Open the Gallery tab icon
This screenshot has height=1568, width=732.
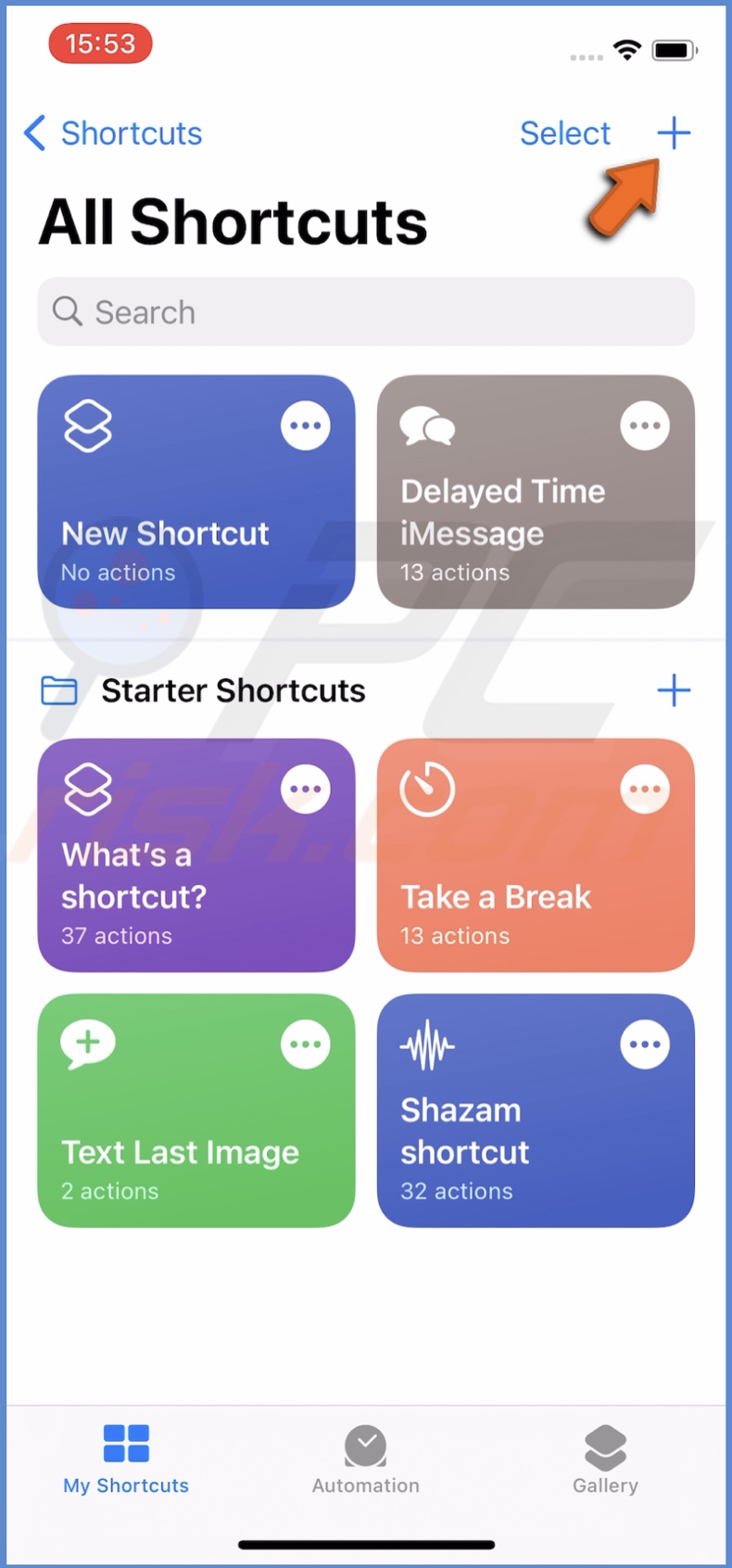coord(604,1447)
